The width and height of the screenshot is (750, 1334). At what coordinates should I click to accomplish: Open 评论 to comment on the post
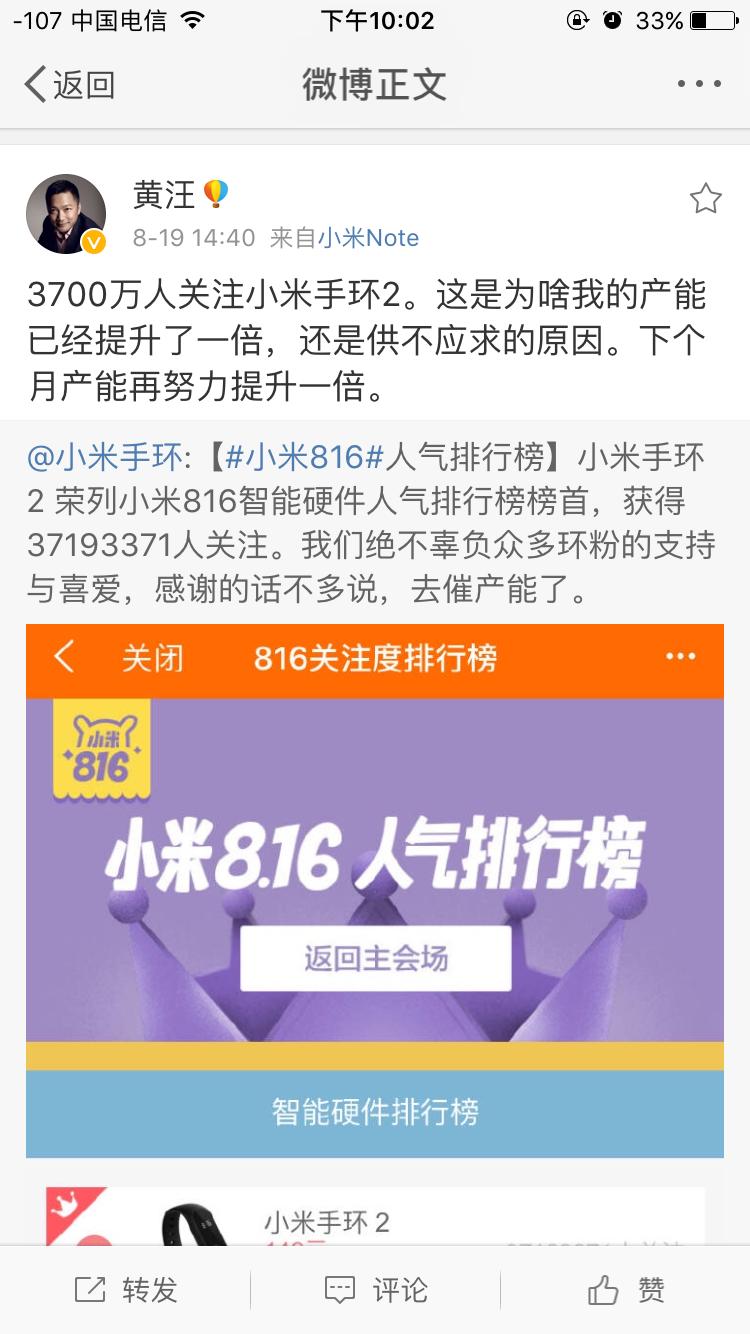click(376, 1290)
